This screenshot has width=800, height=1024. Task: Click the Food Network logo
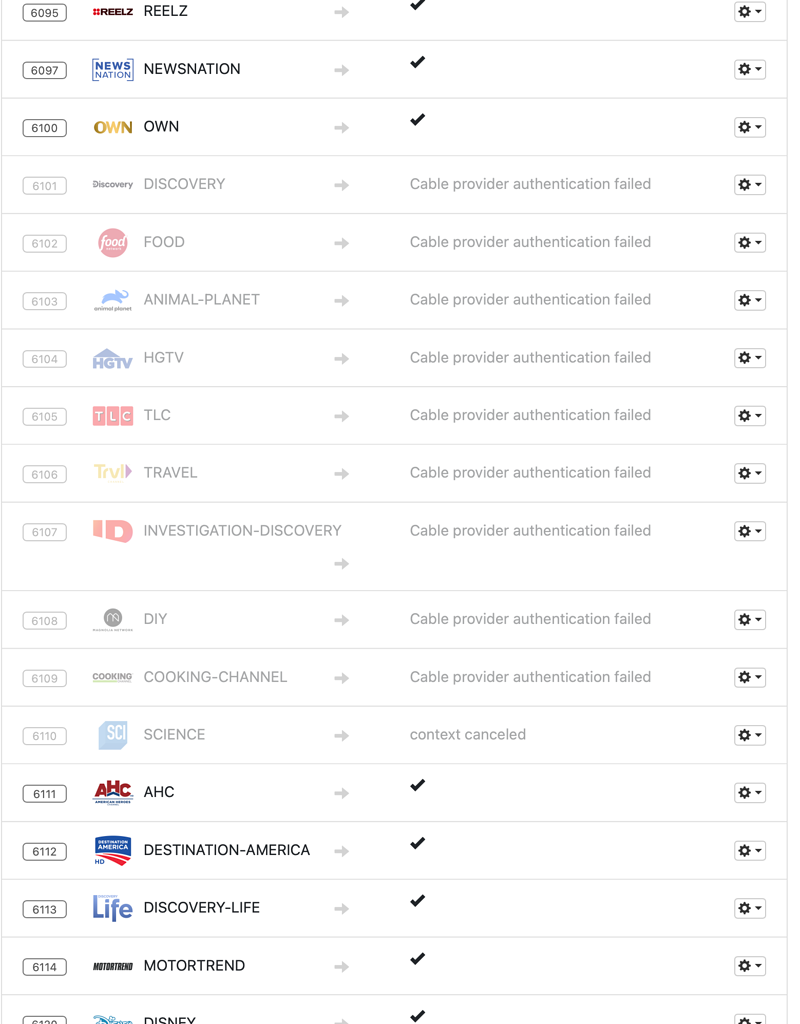pyautogui.click(x=111, y=242)
